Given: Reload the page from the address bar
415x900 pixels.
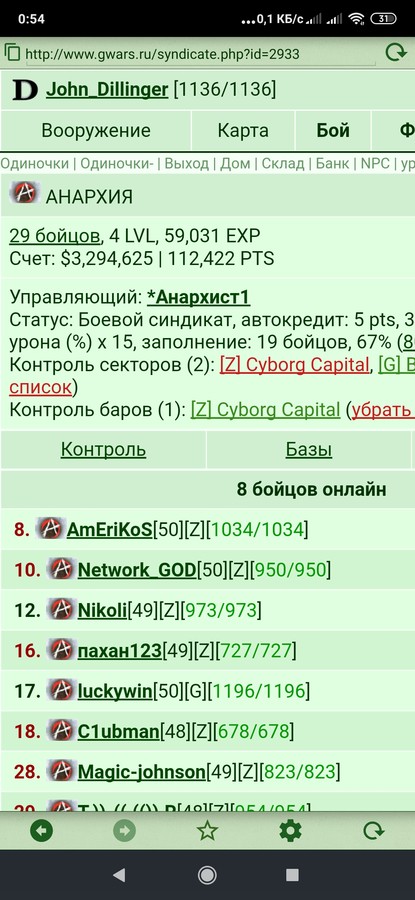Looking at the screenshot, I should coord(395,53).
